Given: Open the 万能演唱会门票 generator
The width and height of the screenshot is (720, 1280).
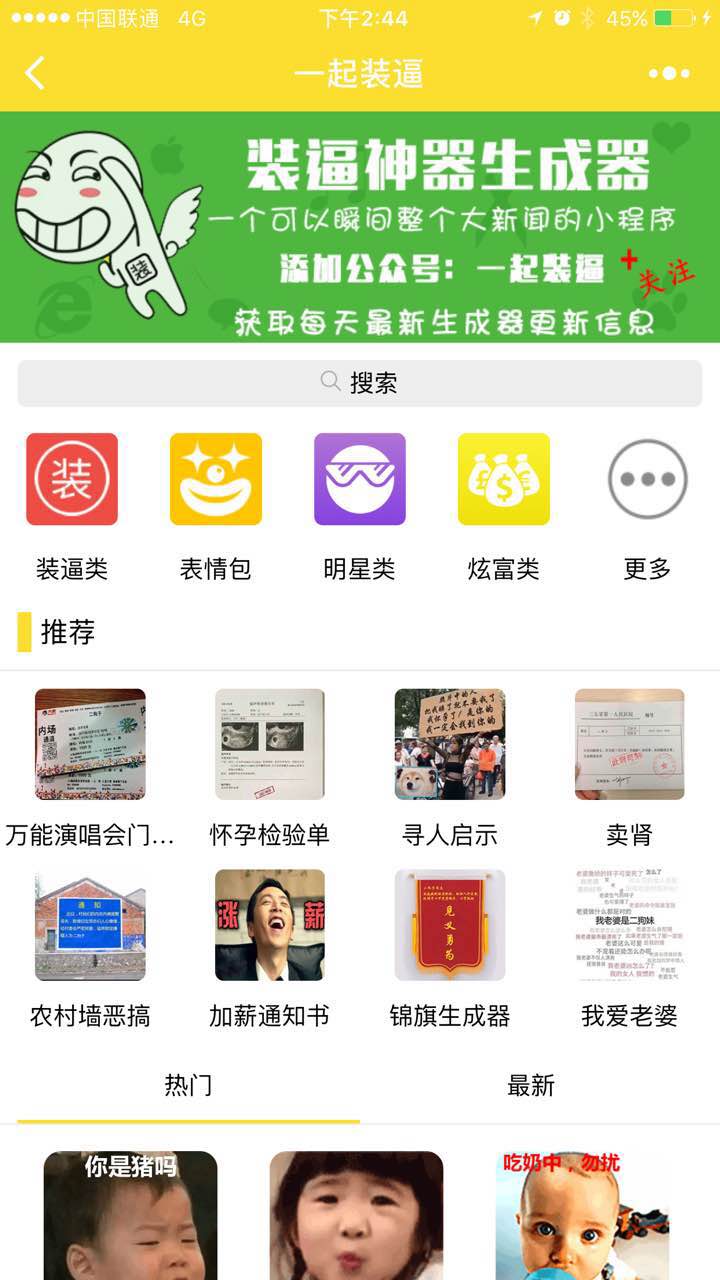Looking at the screenshot, I should pyautogui.click(x=90, y=745).
